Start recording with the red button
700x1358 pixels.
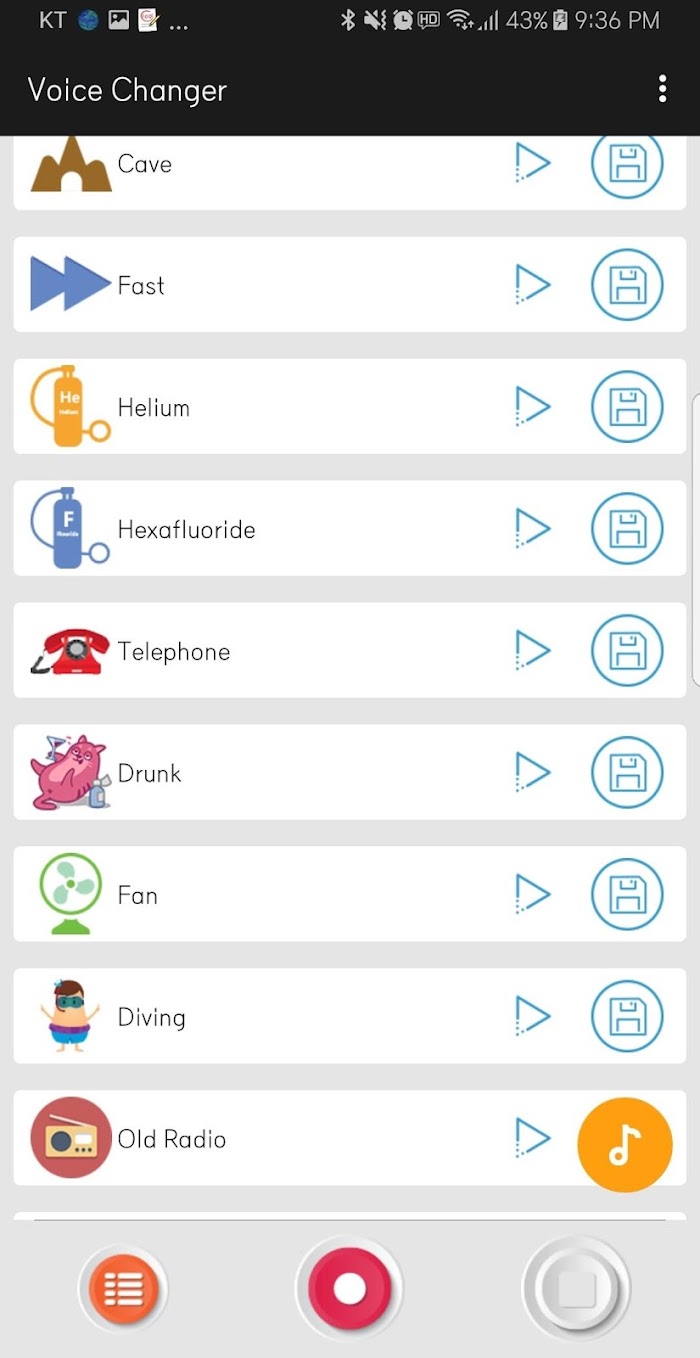(349, 1289)
